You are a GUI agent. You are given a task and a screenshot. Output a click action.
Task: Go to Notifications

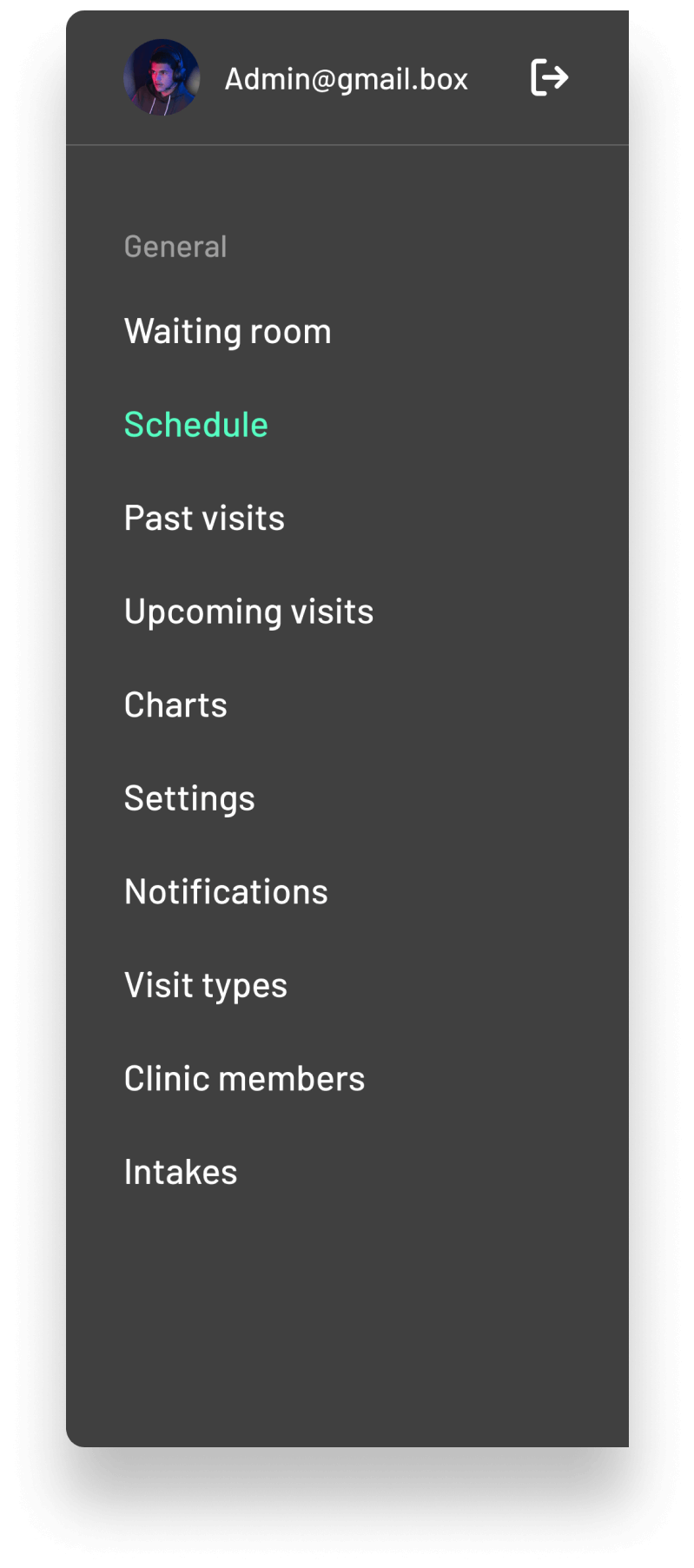[226, 892]
